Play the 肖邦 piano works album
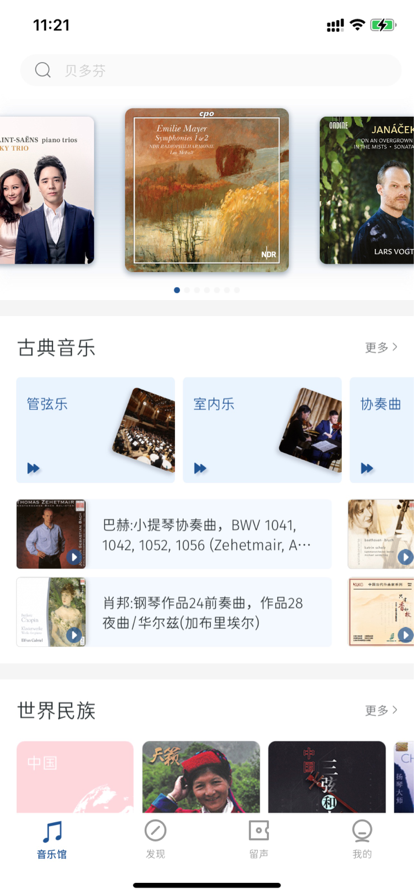This screenshot has height=896, width=414. click(x=74, y=635)
